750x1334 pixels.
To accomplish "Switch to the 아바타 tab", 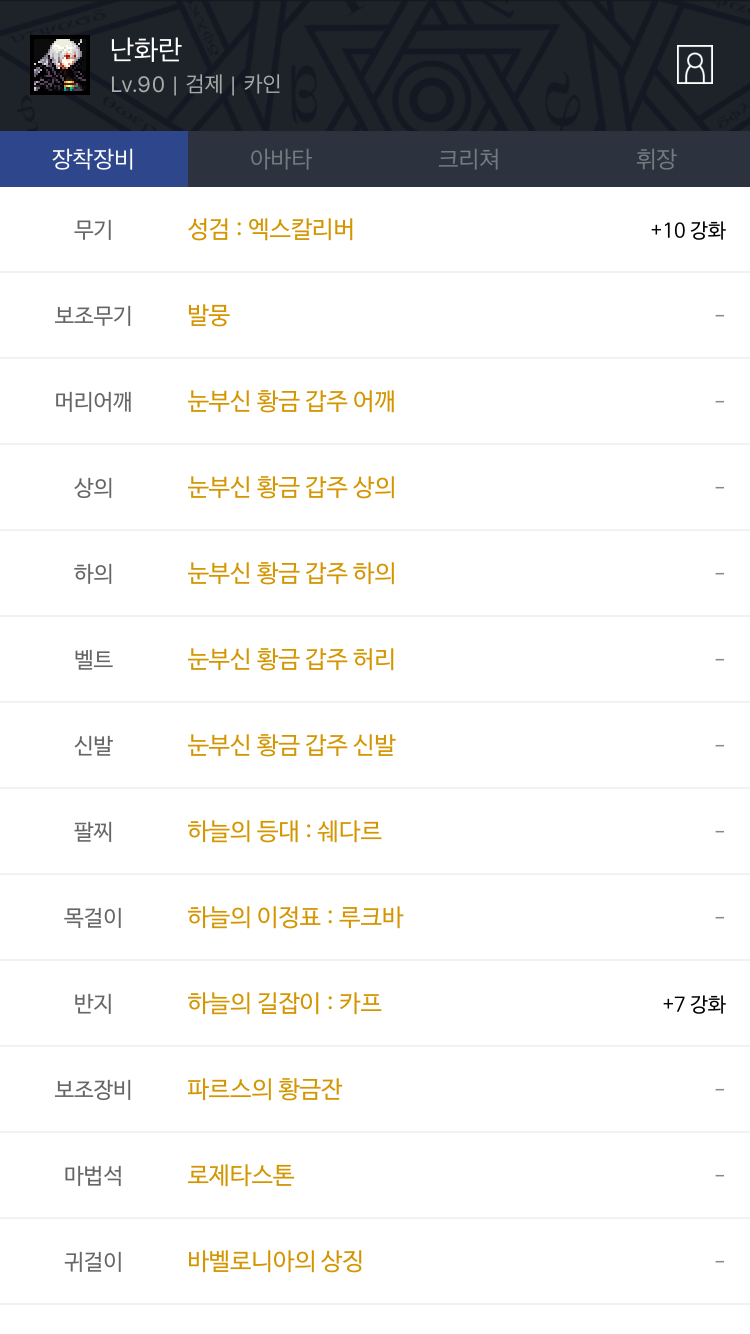I will click(281, 159).
